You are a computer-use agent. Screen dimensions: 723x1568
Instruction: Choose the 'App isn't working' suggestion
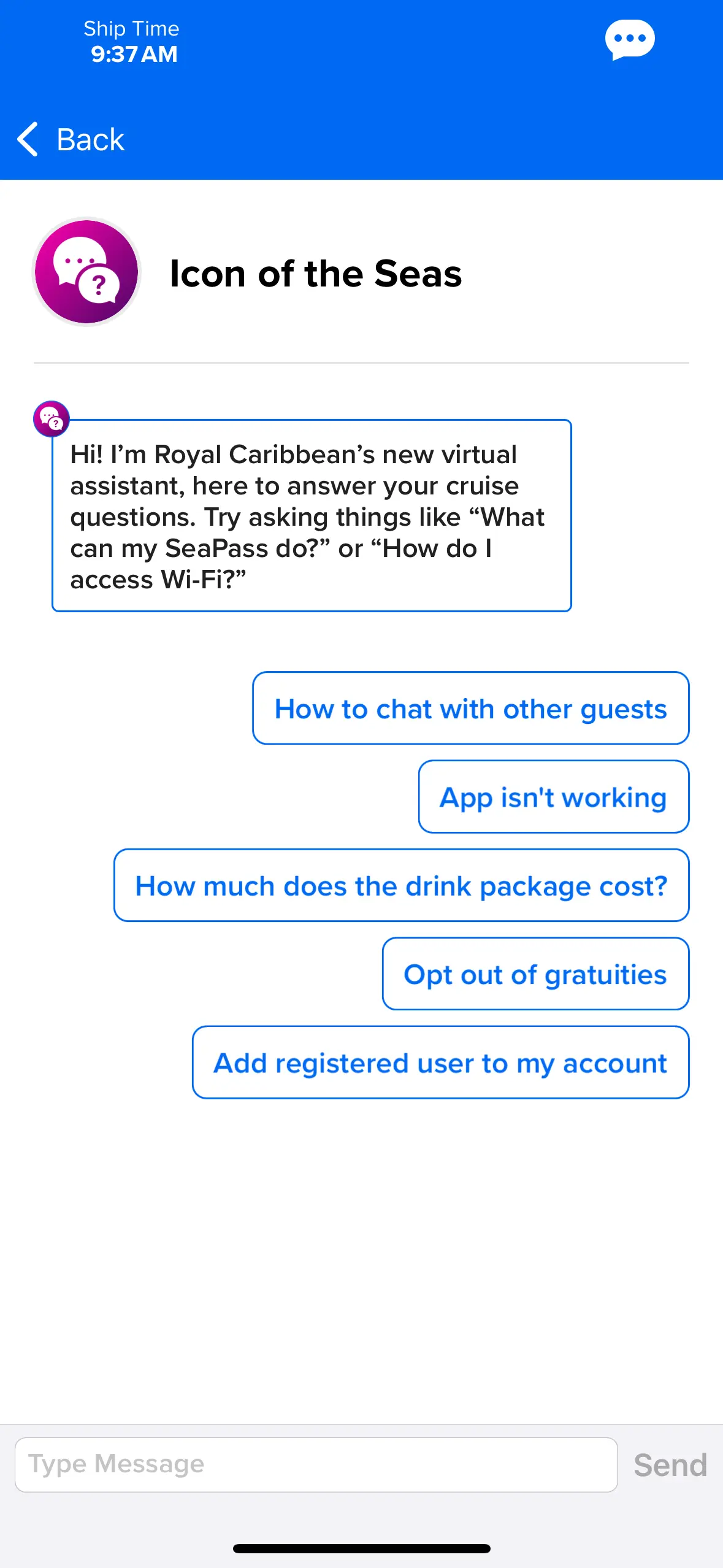553,797
